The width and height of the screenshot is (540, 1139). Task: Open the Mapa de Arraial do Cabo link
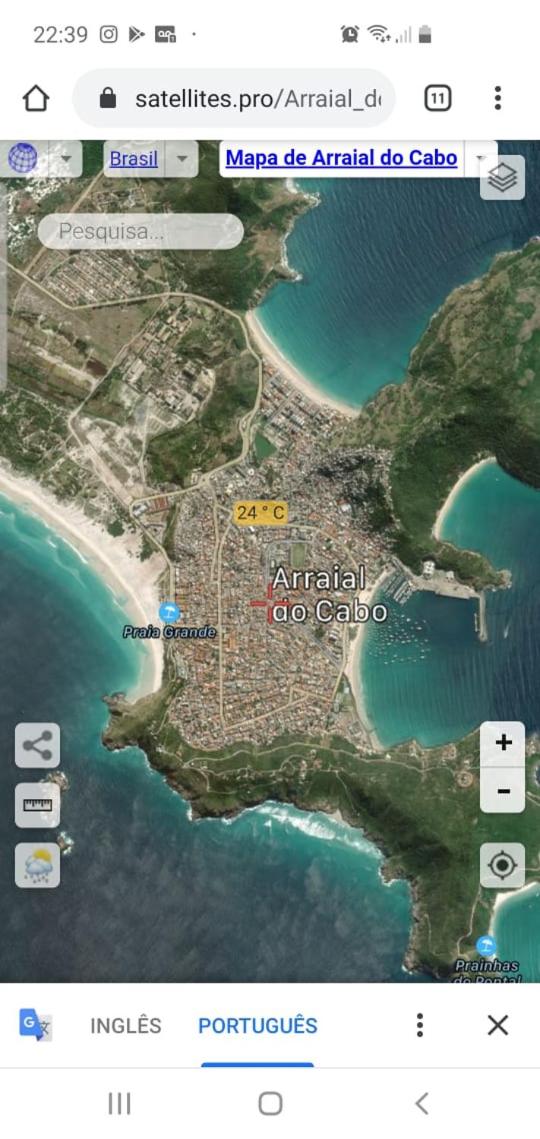pos(342,158)
